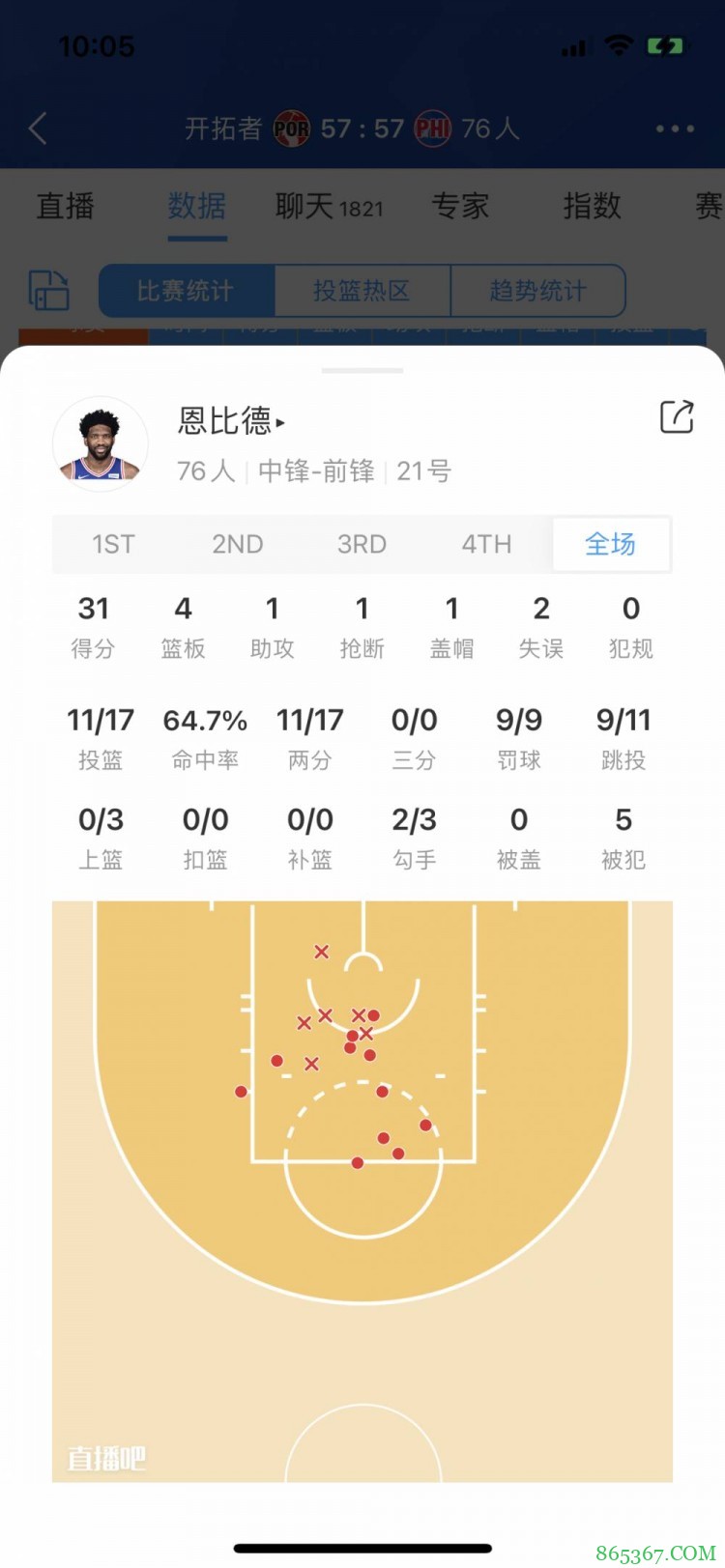Switch stats to 1ST quarter
This screenshot has height=1568, width=725.
pyautogui.click(x=113, y=544)
